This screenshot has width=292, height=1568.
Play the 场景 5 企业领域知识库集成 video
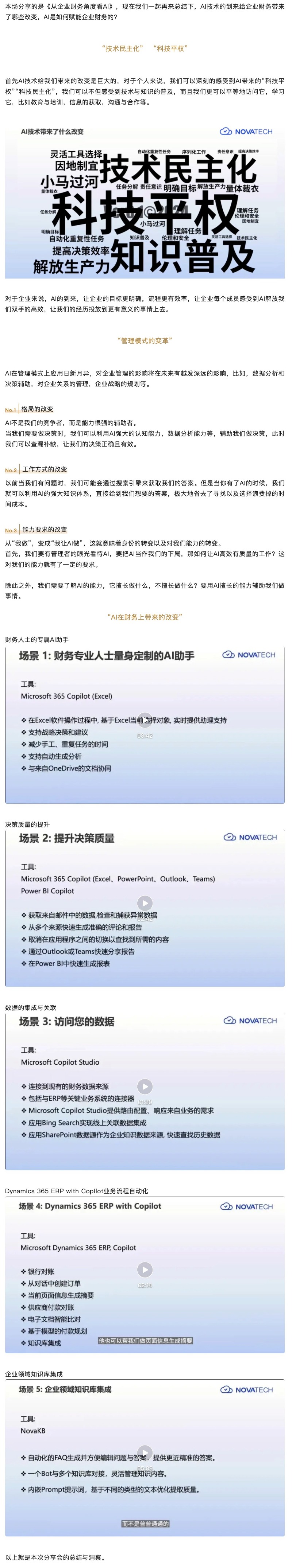pos(145,1452)
